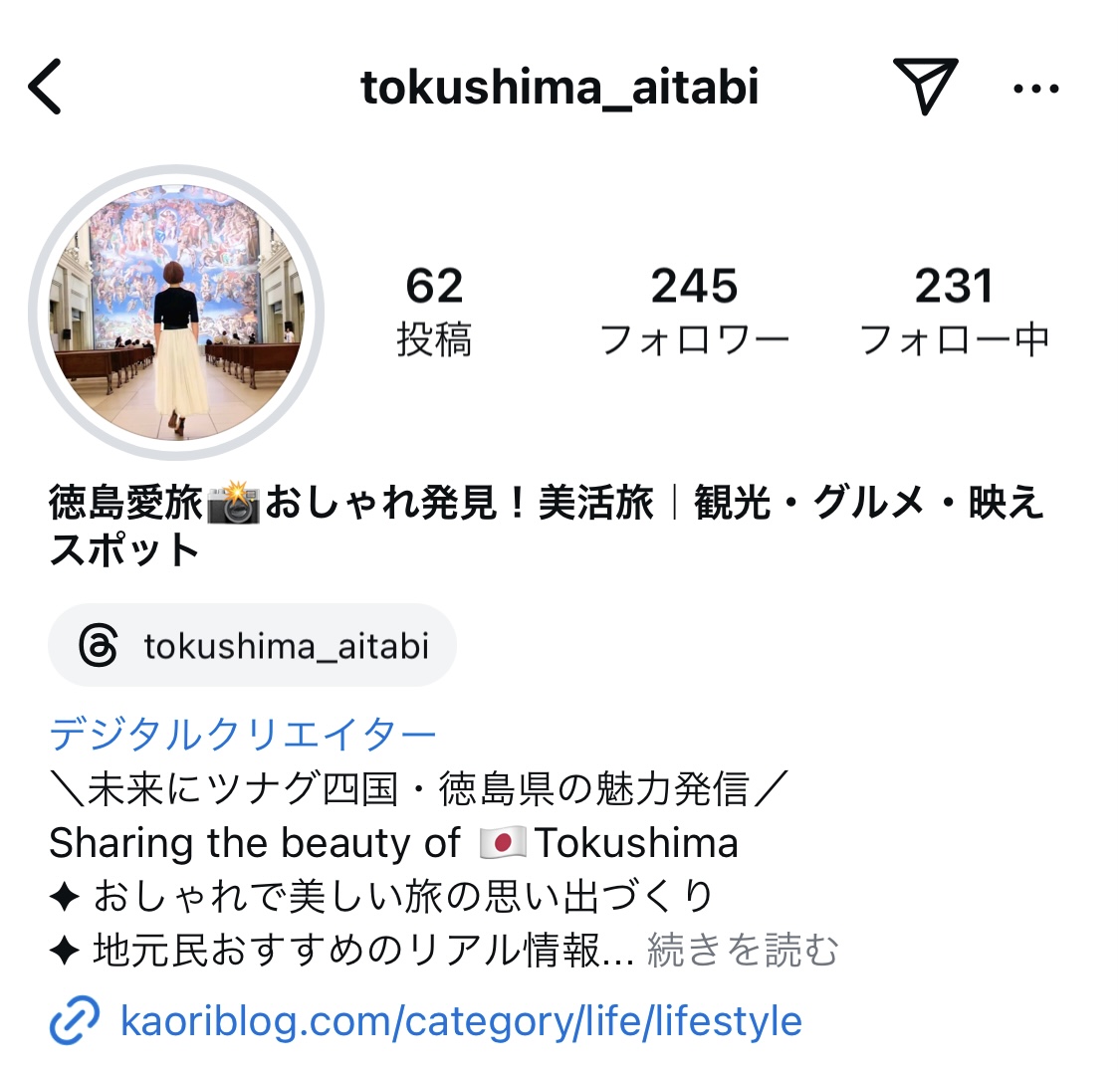Go back with the top-left arrow
This screenshot has height=1072, width=1120.
coord(45,87)
